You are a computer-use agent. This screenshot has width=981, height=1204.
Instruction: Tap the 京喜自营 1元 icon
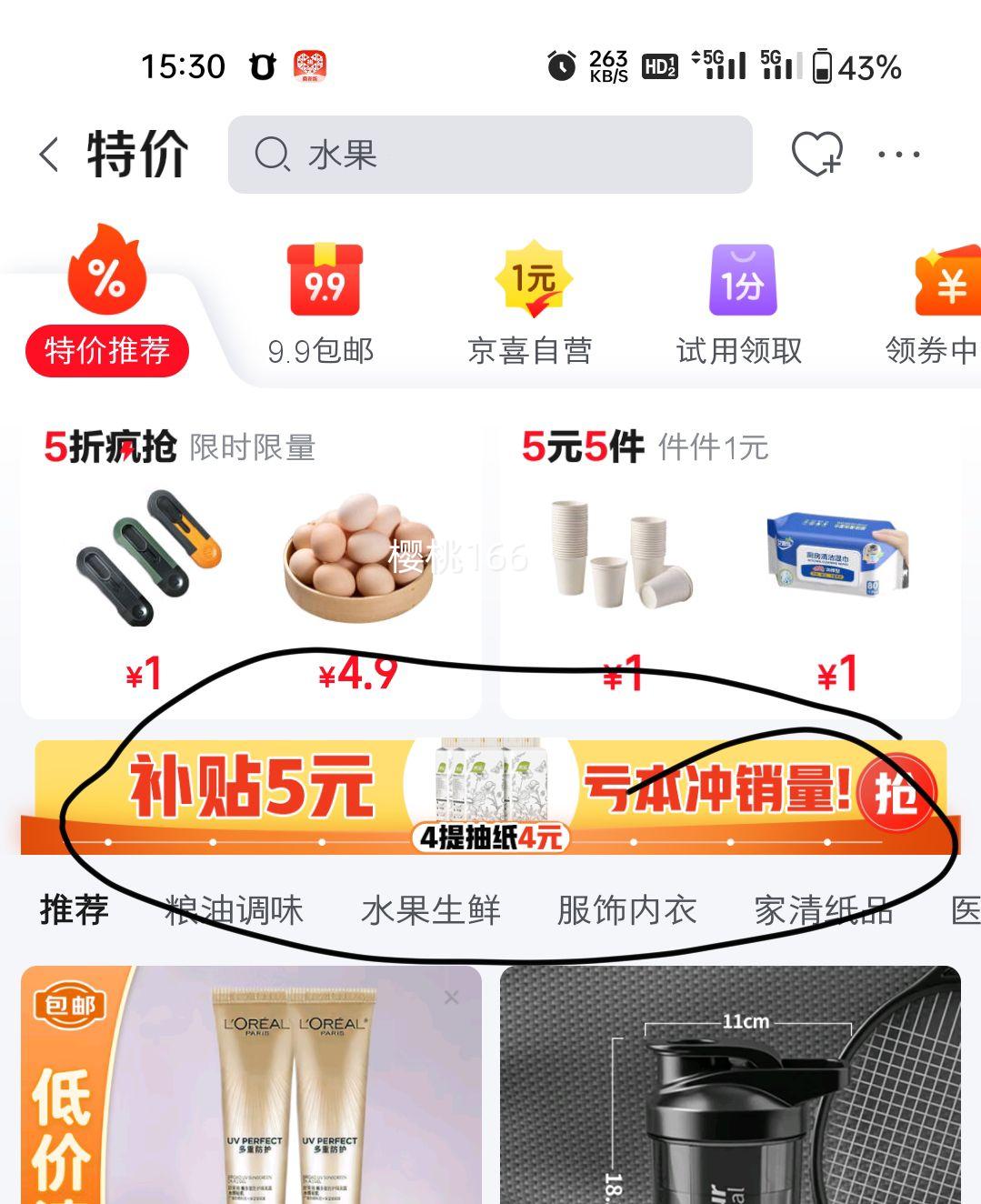point(532,282)
